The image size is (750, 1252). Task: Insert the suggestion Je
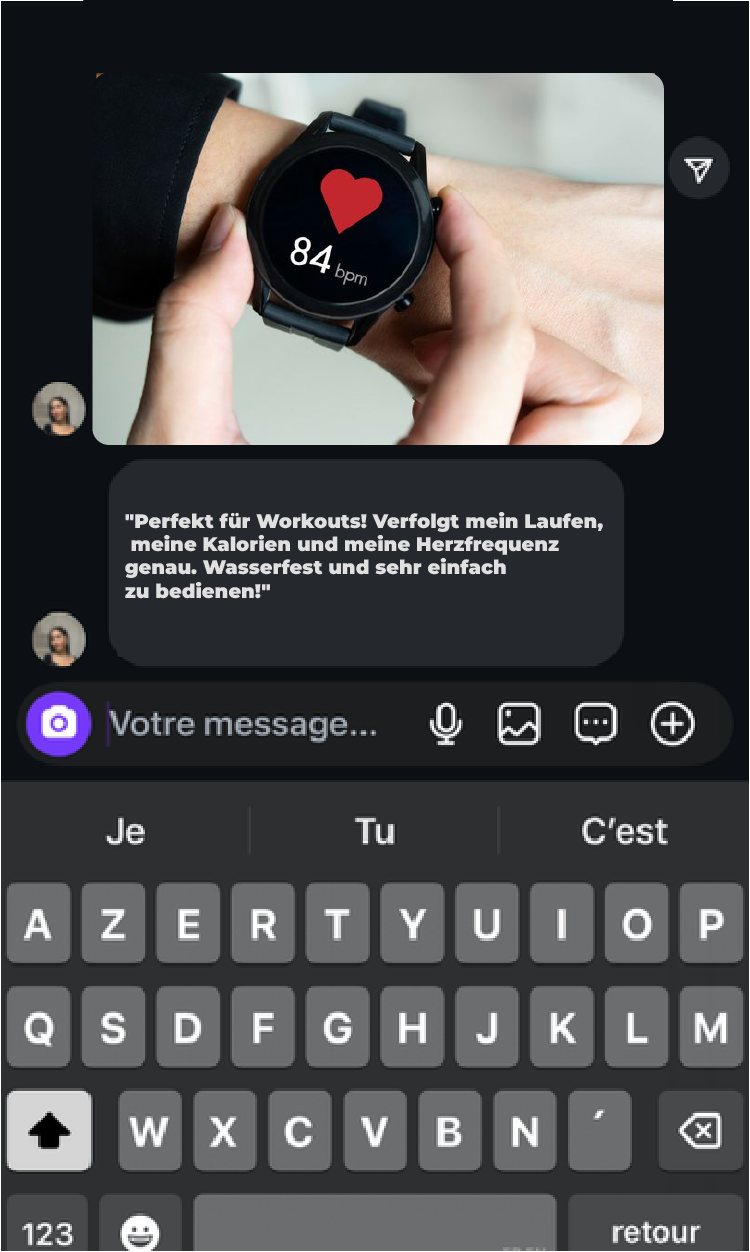click(x=125, y=831)
